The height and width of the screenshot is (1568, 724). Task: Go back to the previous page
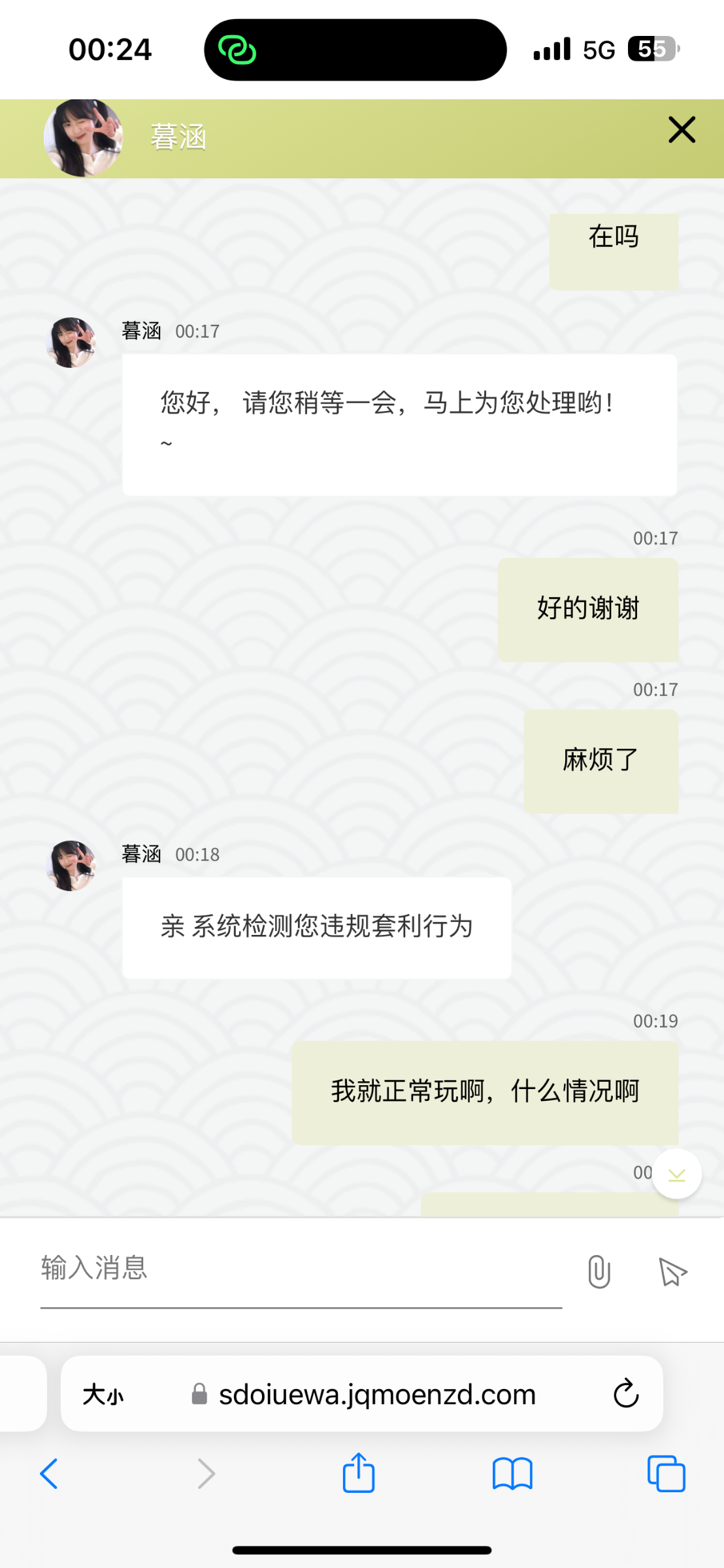pyautogui.click(x=50, y=1474)
